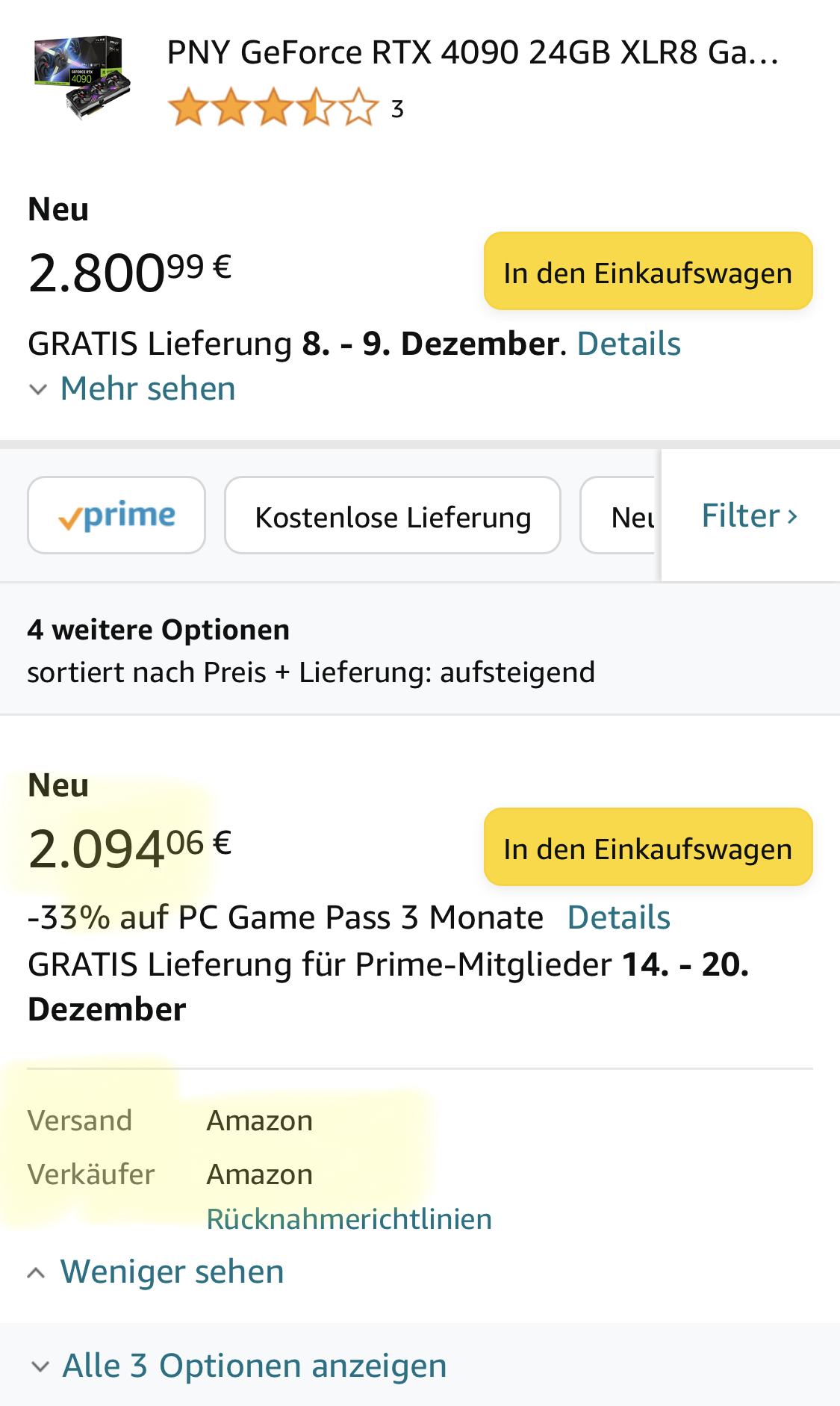Open the Filter menu
Screen dimensions: 840x1406
[x=749, y=515]
